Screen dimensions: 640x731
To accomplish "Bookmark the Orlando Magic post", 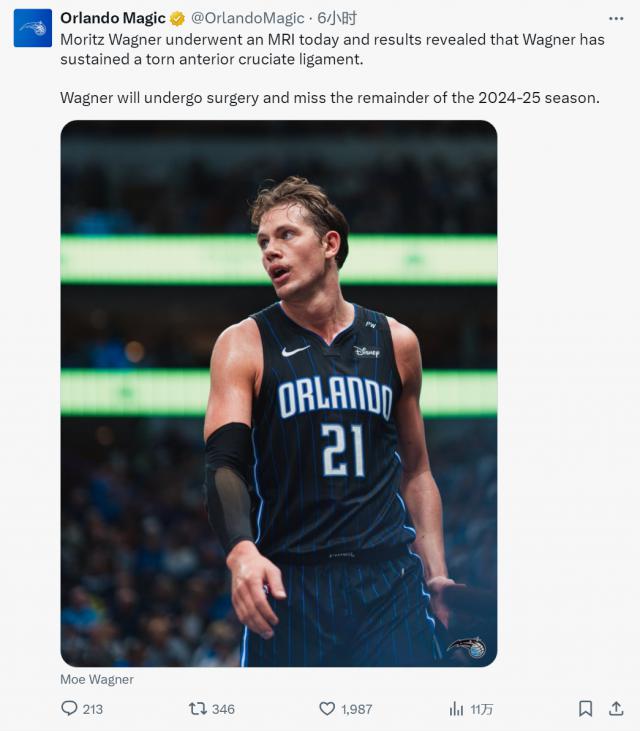I will click(x=586, y=708).
